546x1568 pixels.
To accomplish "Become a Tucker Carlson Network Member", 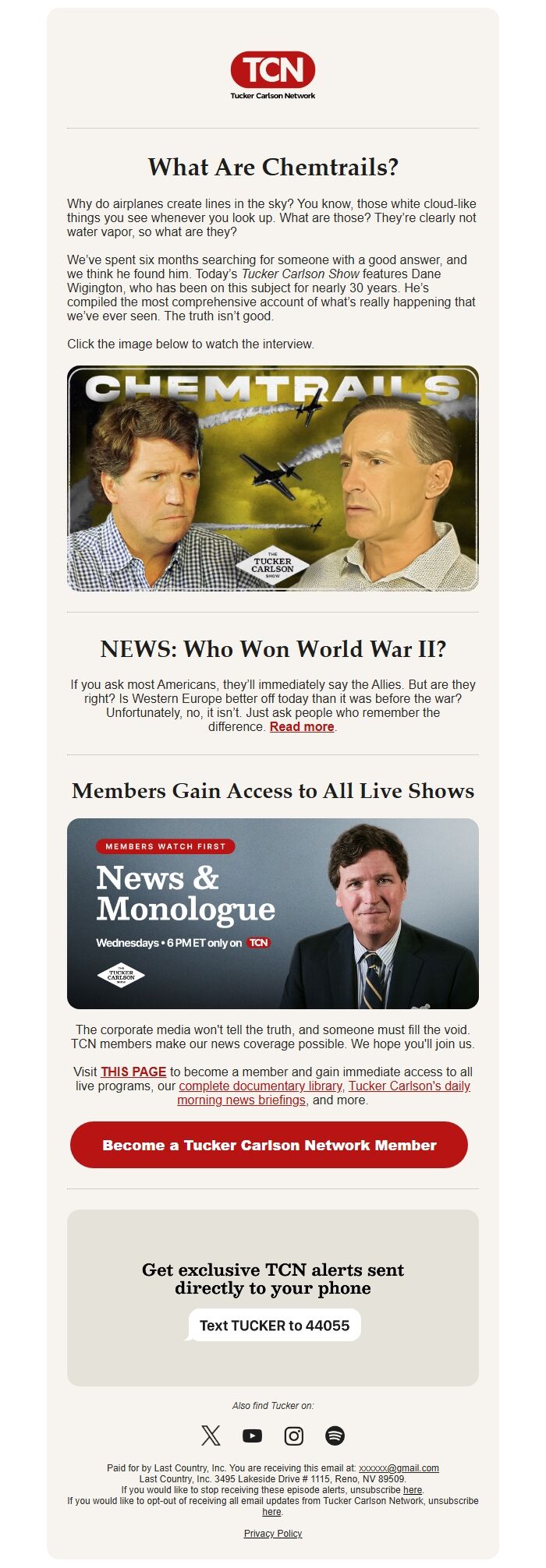I will pyautogui.click(x=269, y=1145).
